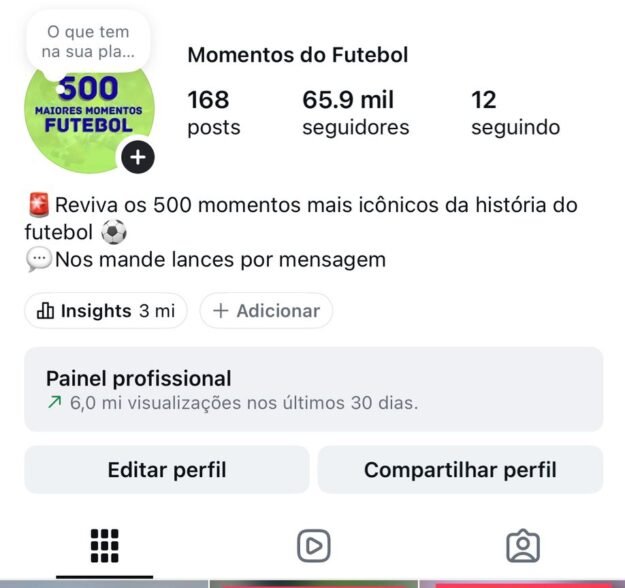Open the note bubble above profile photo
Viewport: 625px width, 588px height.
point(87,41)
